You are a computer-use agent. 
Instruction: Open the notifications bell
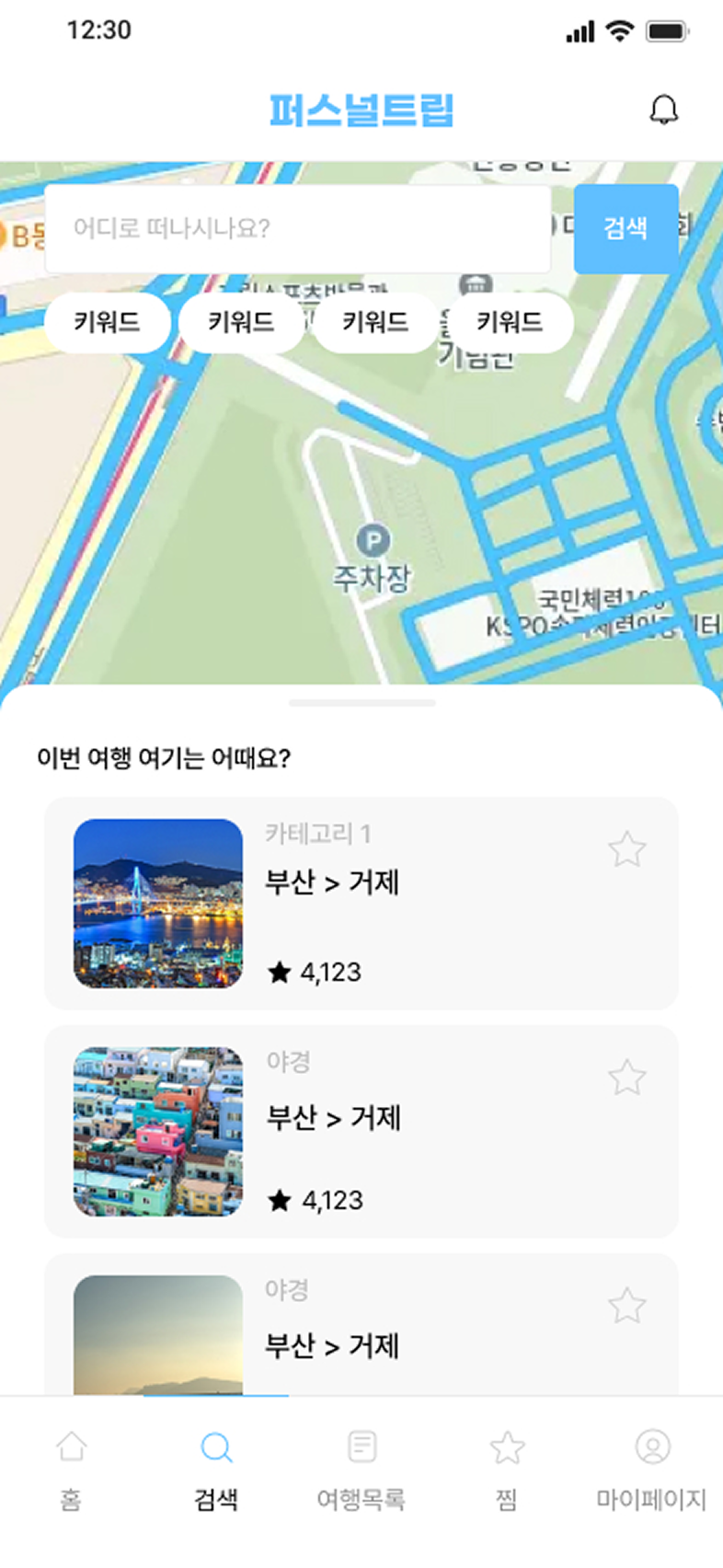point(663,110)
